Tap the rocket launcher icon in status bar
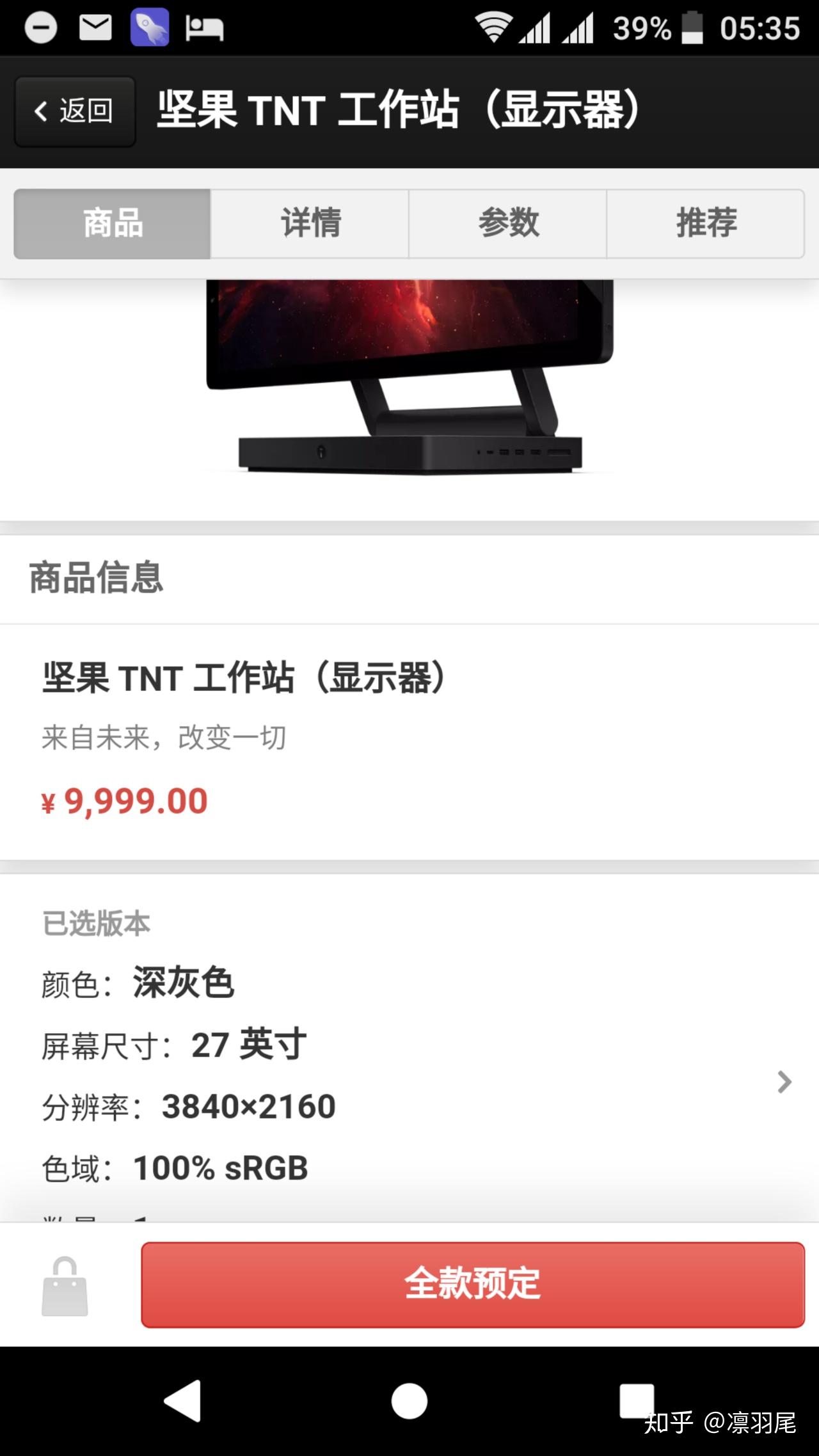The width and height of the screenshot is (819, 1456). 148,27
